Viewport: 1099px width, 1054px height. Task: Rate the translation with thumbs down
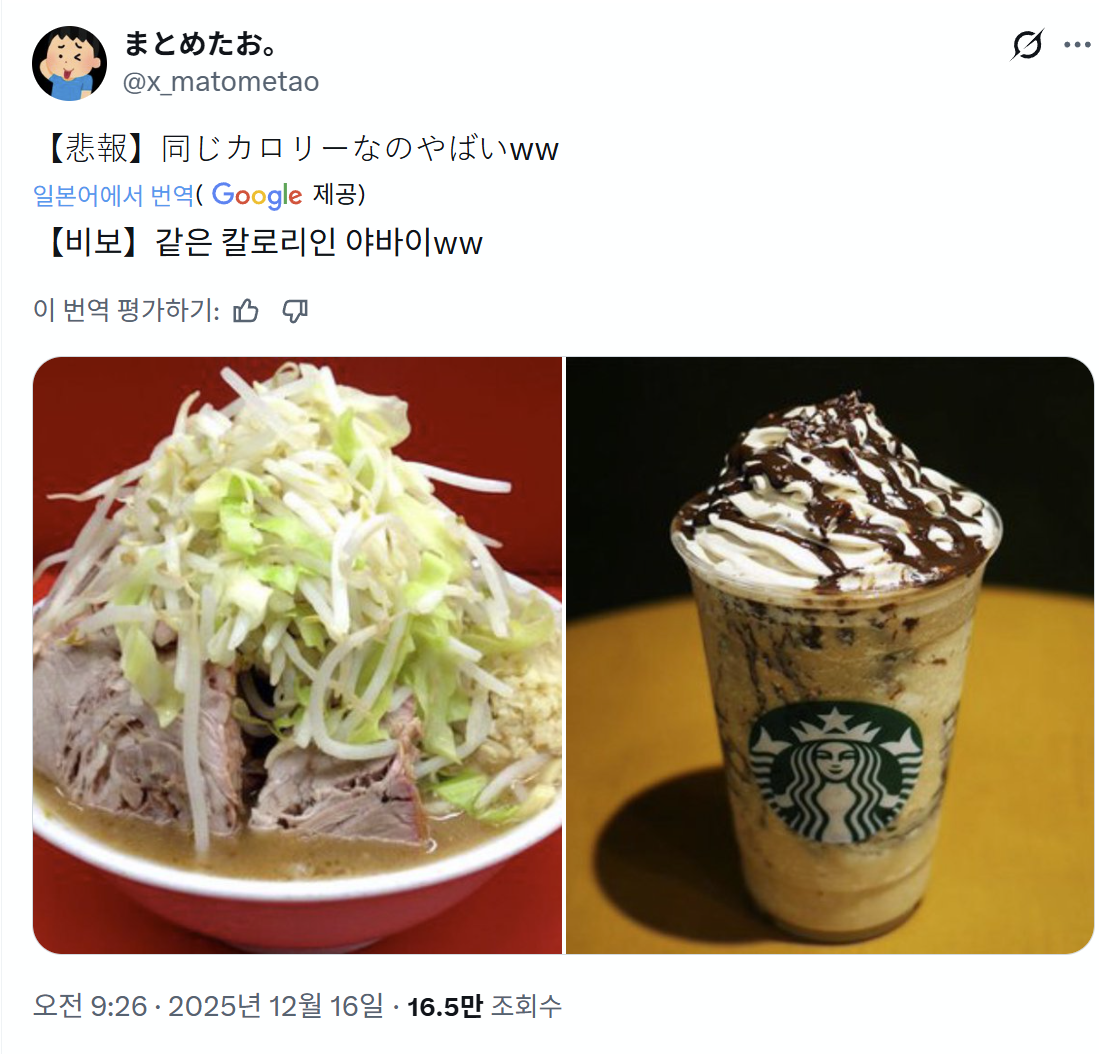point(294,311)
